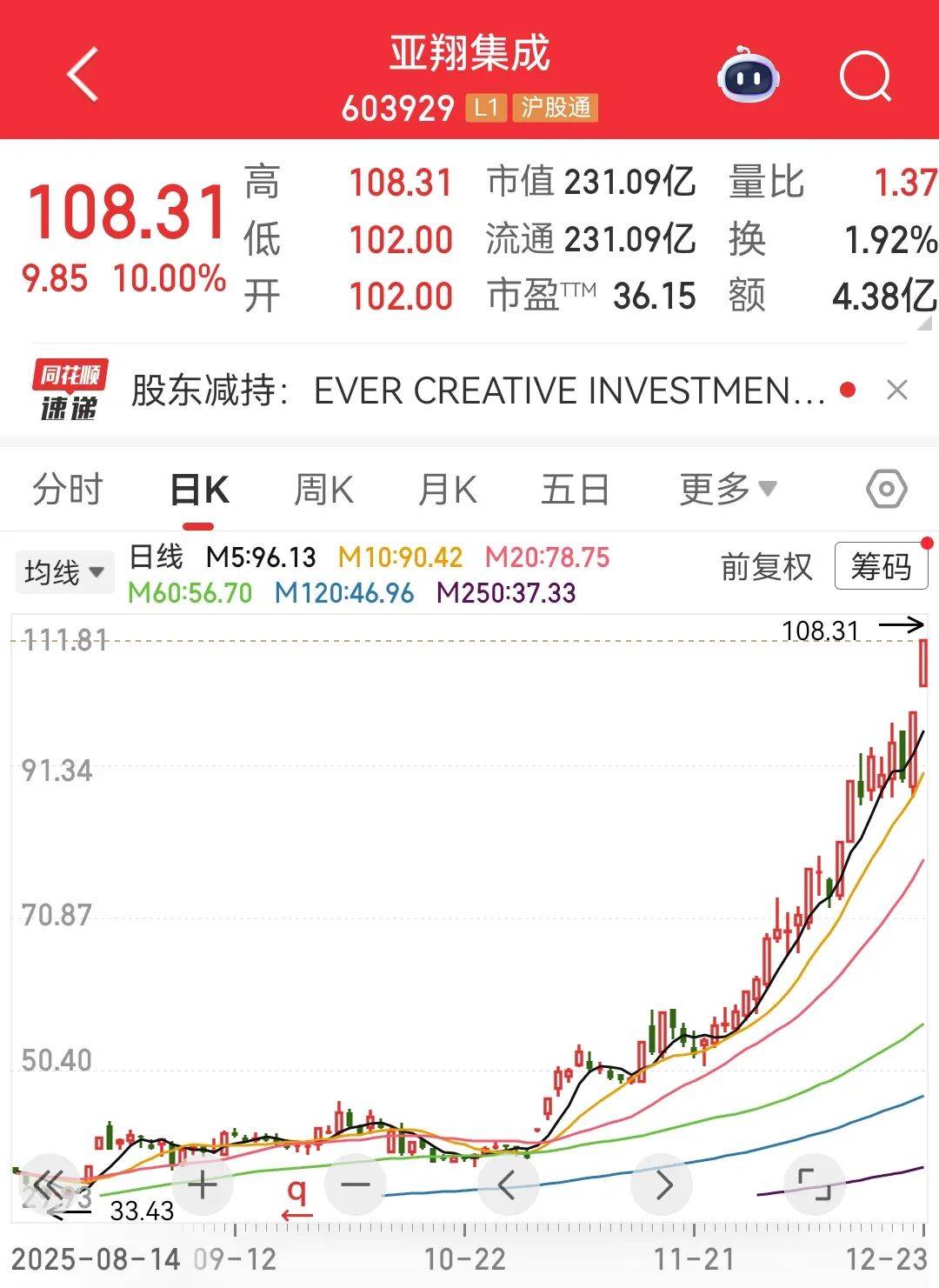
Task: Expand the 更多 chart period dropdown
Action: pos(727,490)
